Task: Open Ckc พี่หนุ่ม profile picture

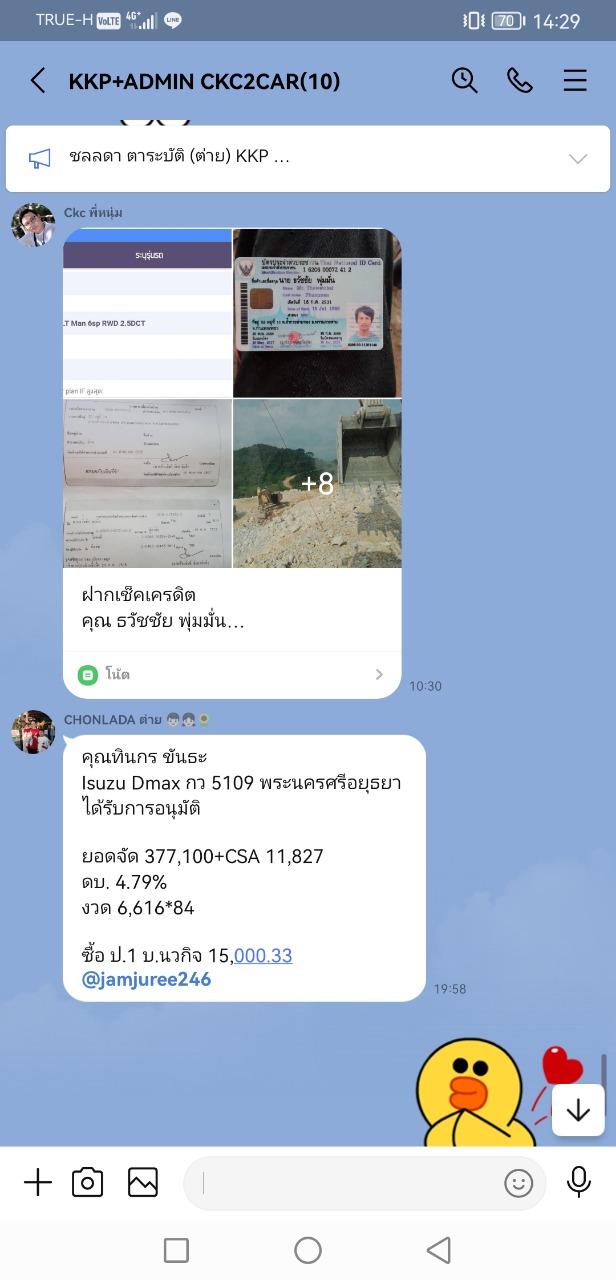Action: 33,224
